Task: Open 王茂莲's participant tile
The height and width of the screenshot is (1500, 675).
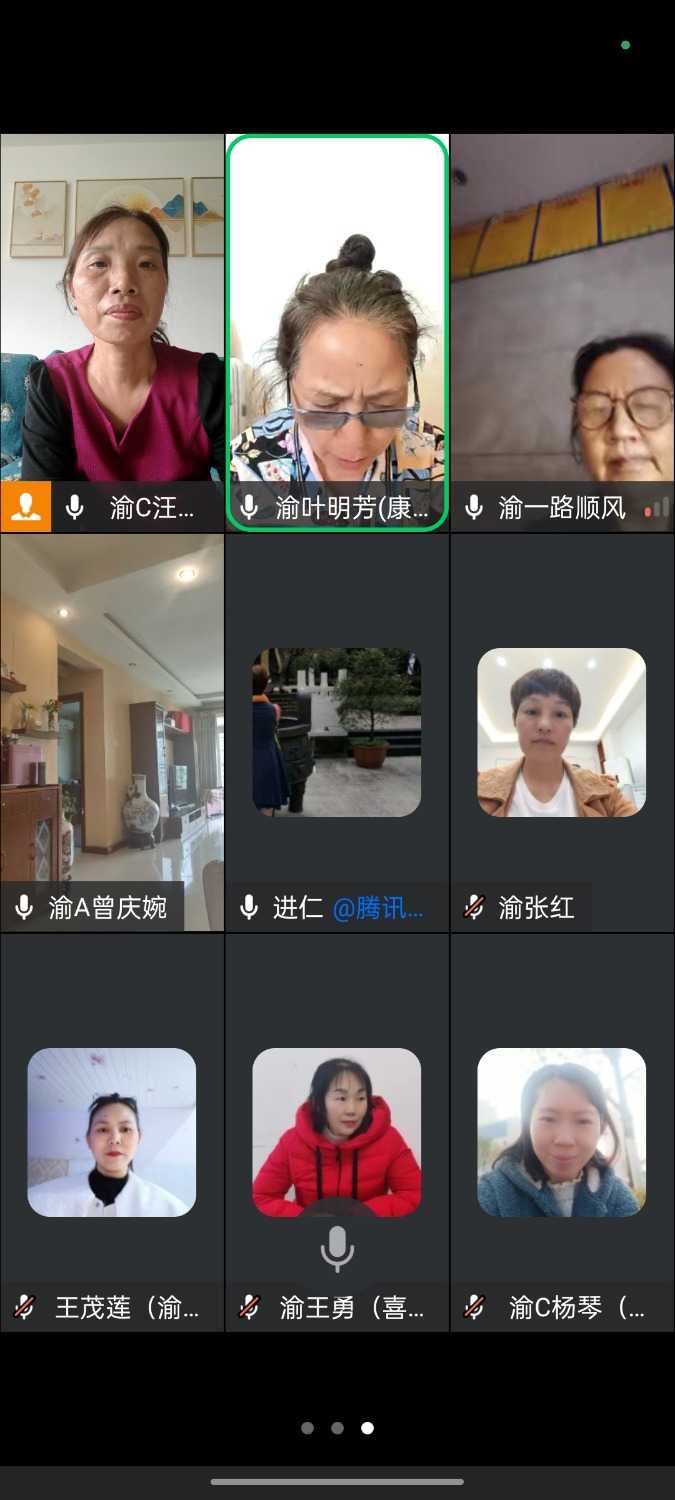Action: tap(112, 1132)
